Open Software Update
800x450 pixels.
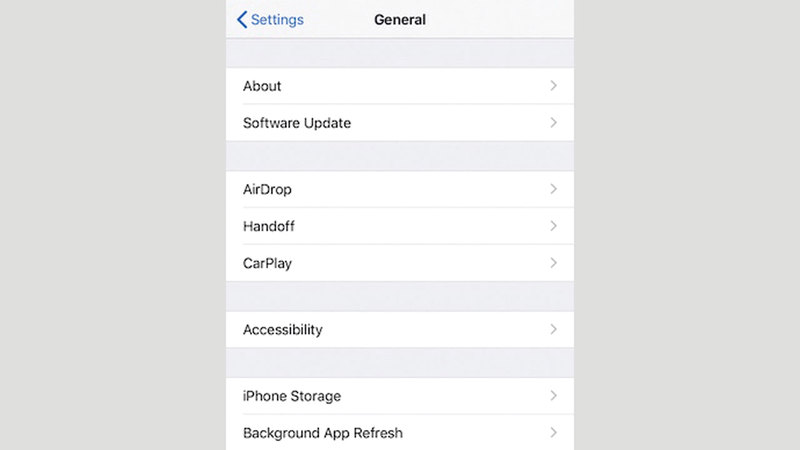(x=399, y=123)
